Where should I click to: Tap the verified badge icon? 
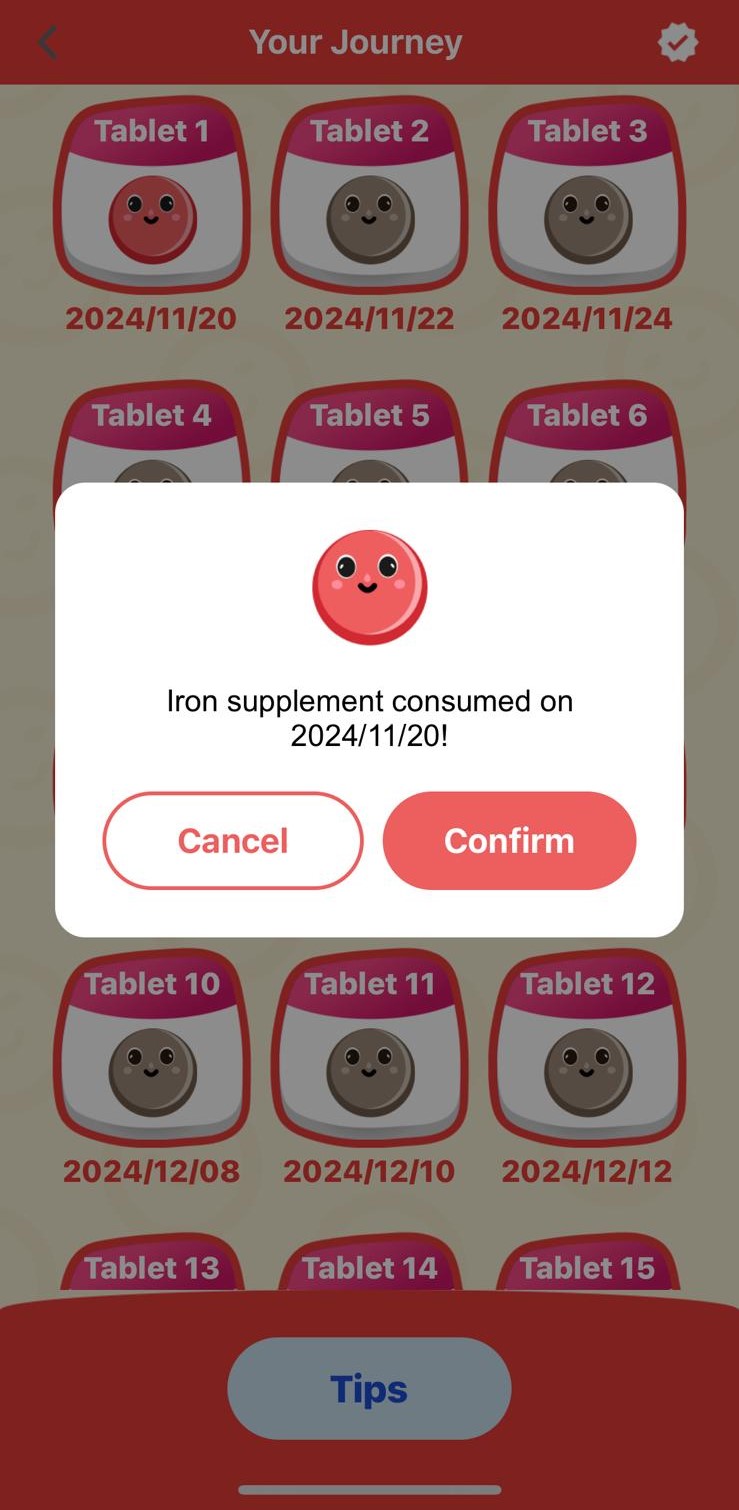pyautogui.click(x=678, y=43)
